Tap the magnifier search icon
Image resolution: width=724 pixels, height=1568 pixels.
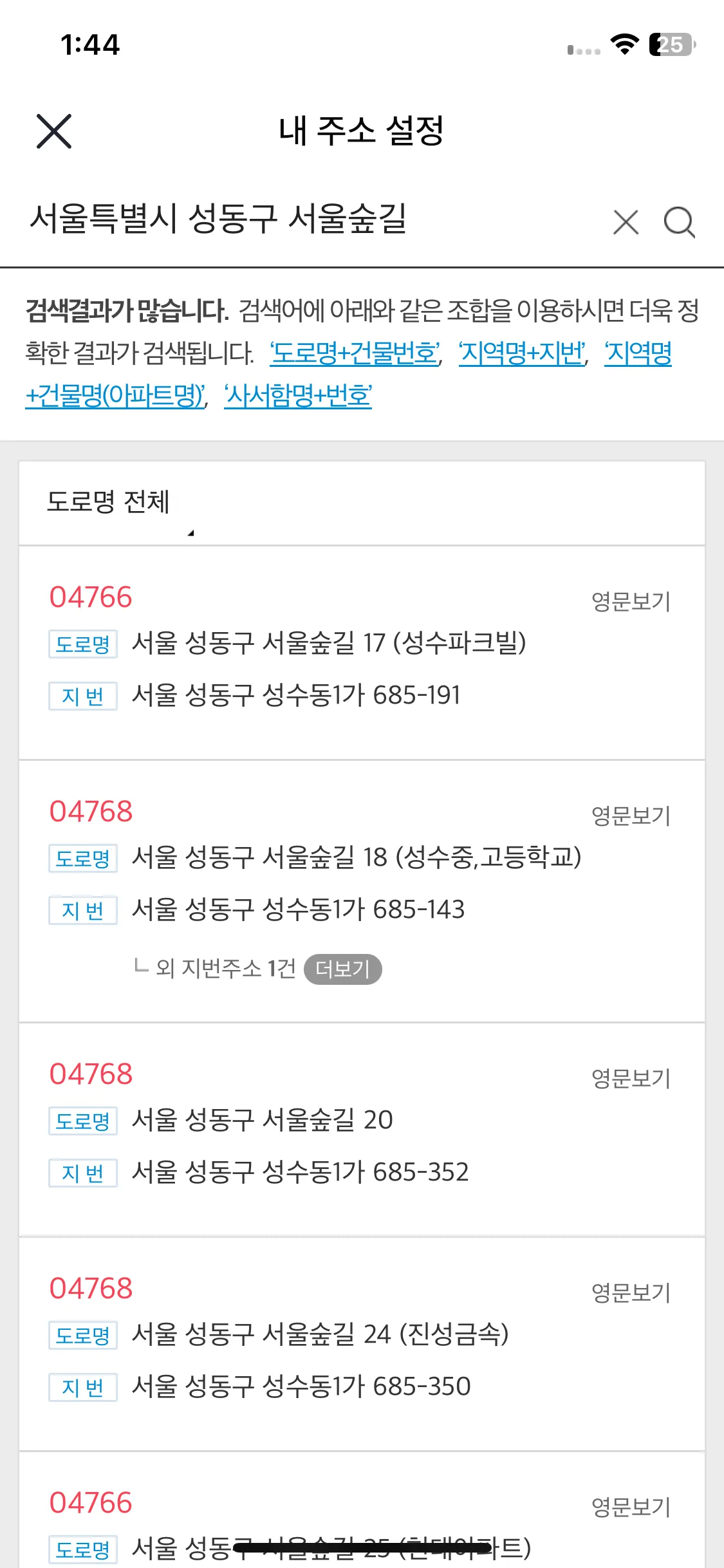click(x=679, y=223)
